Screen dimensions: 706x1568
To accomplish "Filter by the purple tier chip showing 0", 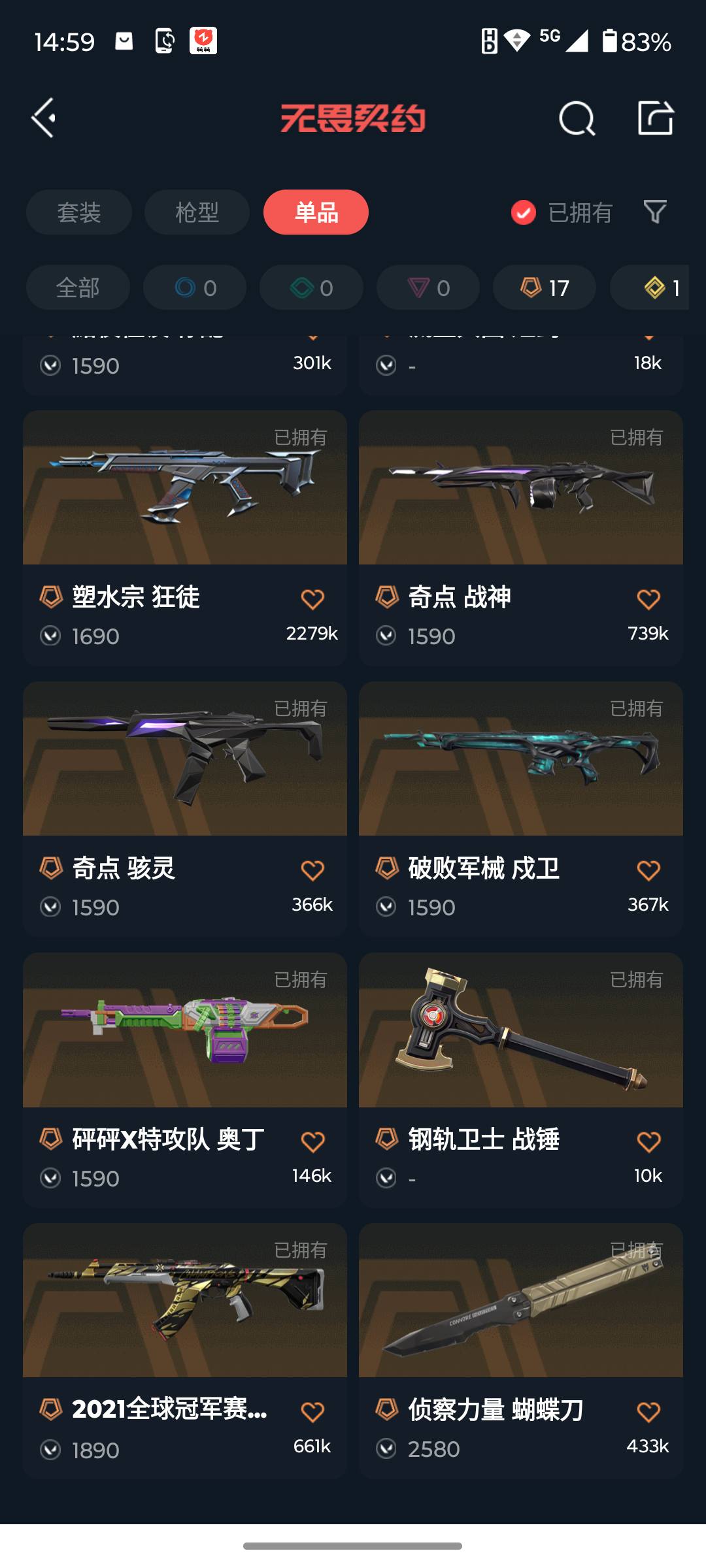I will [428, 287].
